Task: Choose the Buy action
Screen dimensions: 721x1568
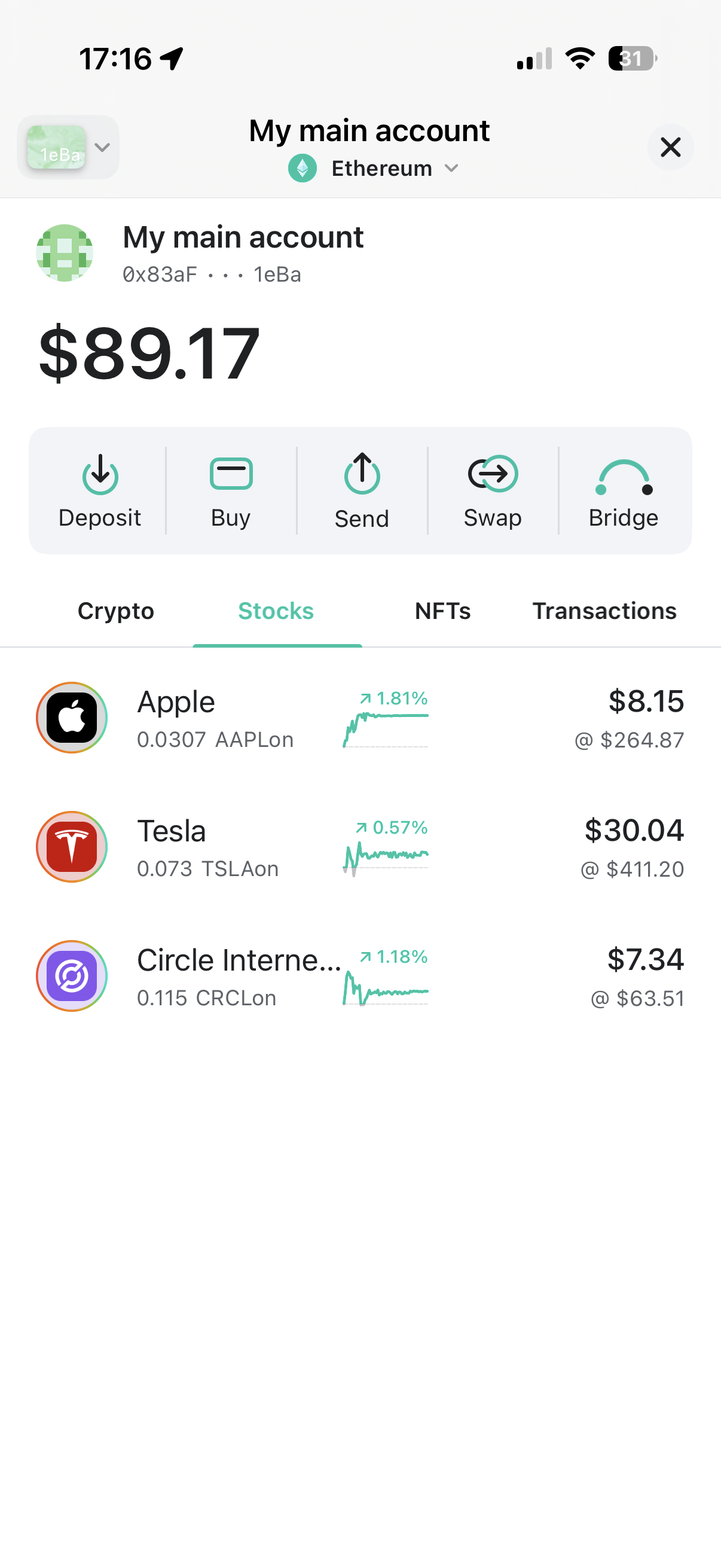Action: tap(231, 490)
